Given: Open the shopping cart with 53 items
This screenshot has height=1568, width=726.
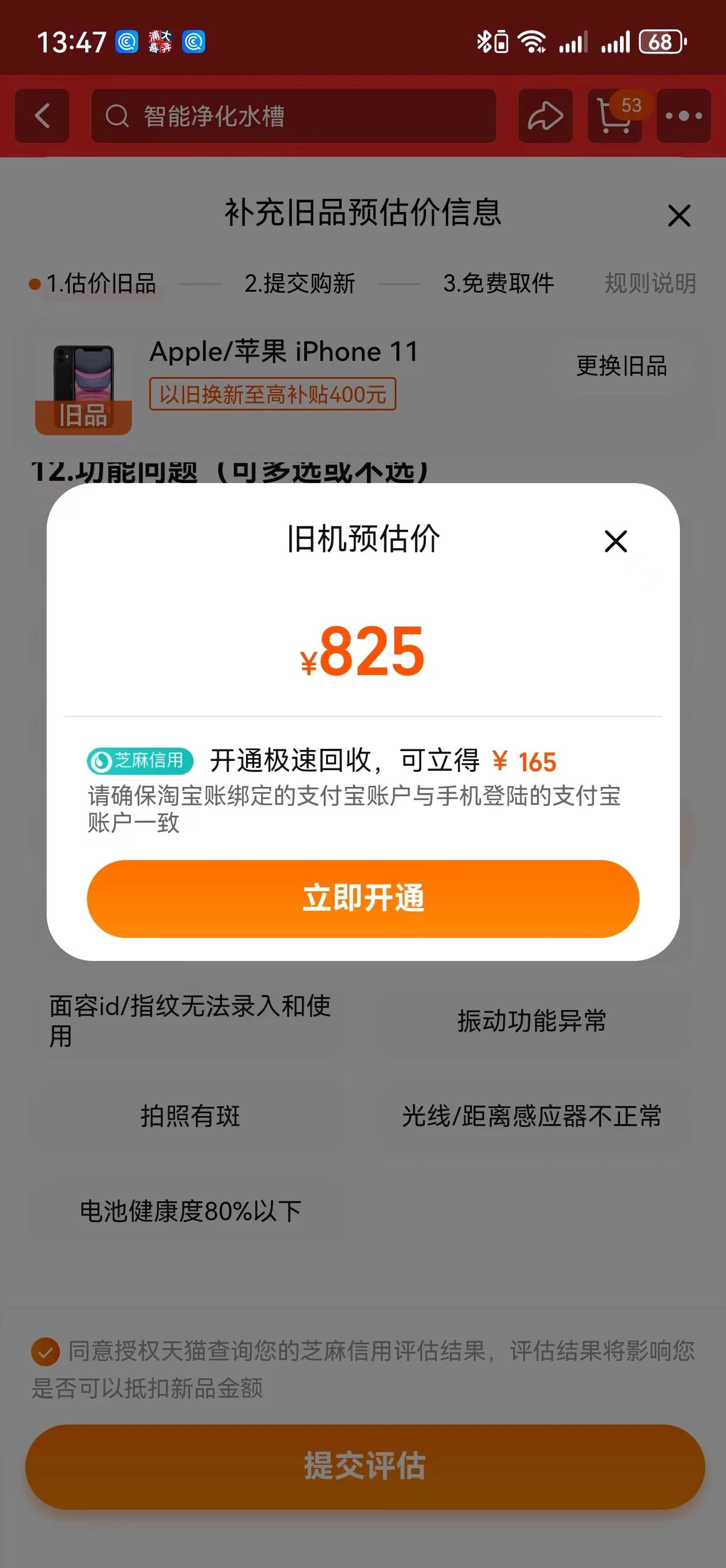Looking at the screenshot, I should tap(615, 116).
